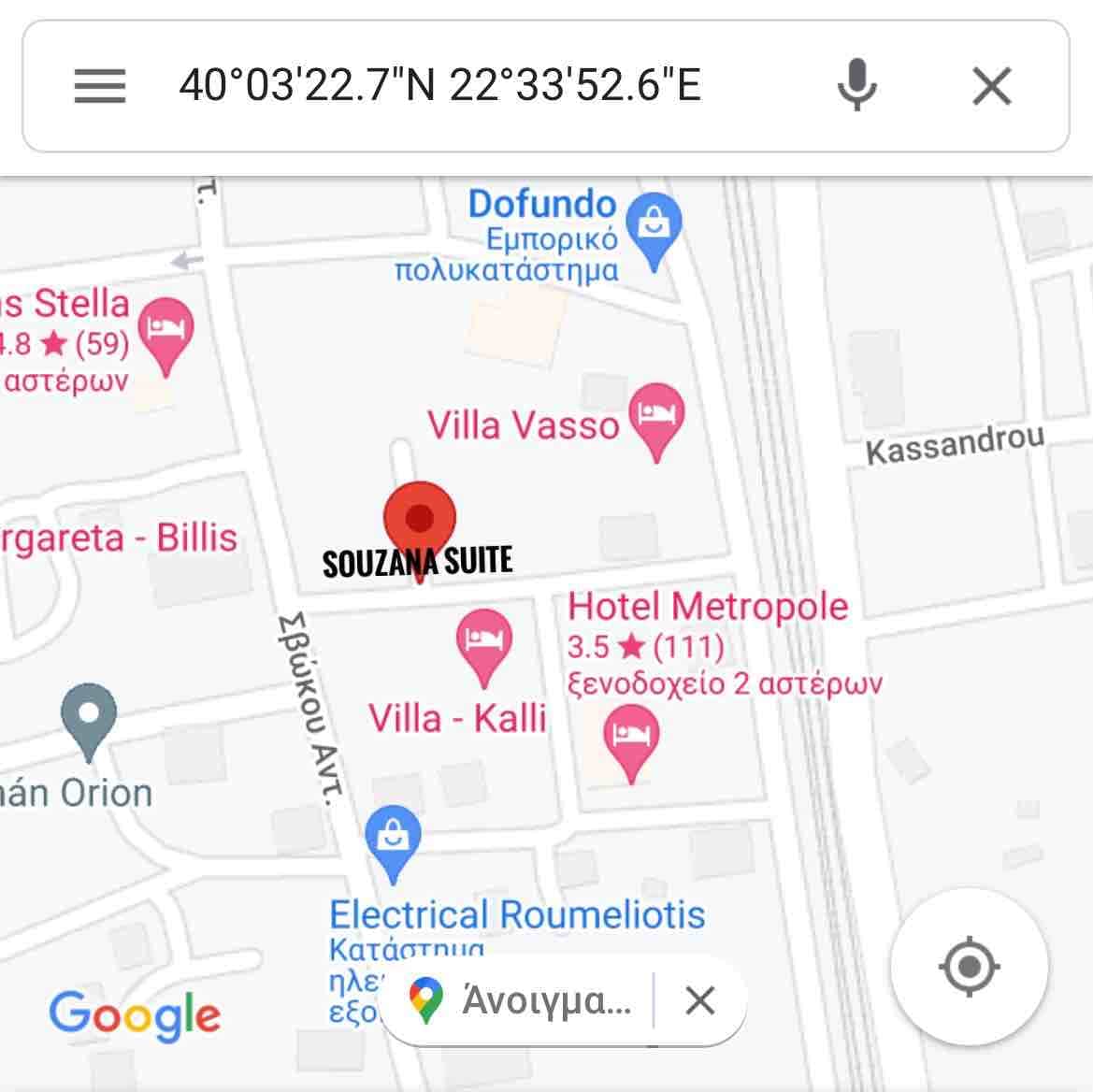This screenshot has width=1093, height=1092.
Task: Select the Villa Vasso hotel pin
Action: 656,417
